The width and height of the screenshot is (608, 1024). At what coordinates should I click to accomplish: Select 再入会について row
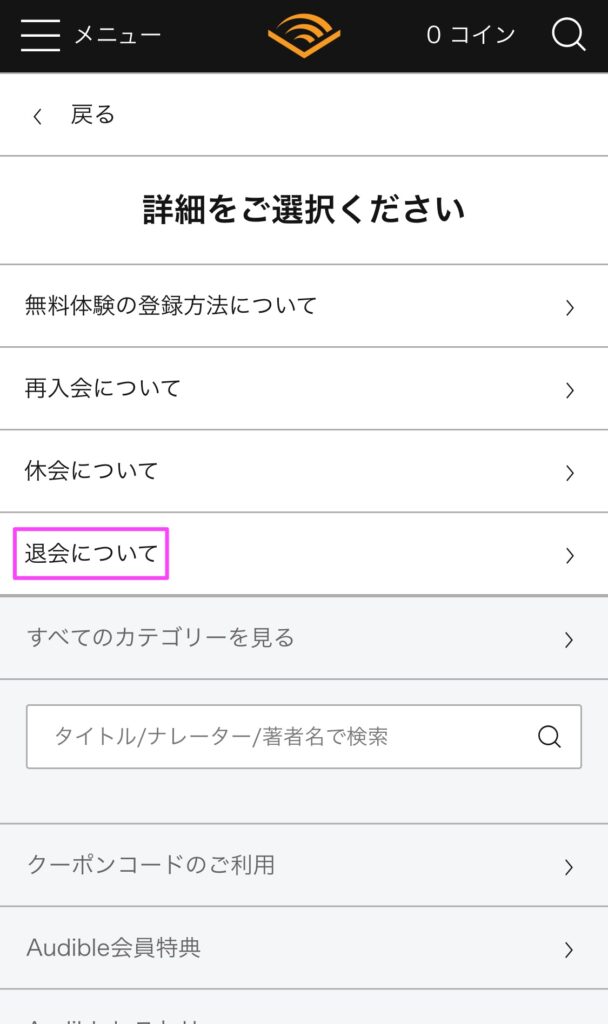pos(304,389)
